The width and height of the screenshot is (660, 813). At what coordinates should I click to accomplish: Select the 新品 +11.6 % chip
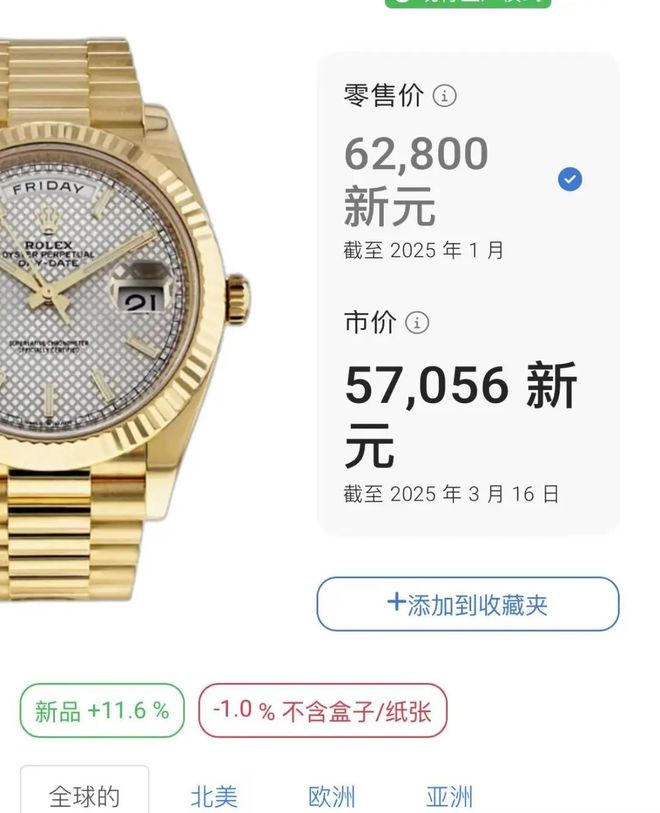(x=102, y=711)
